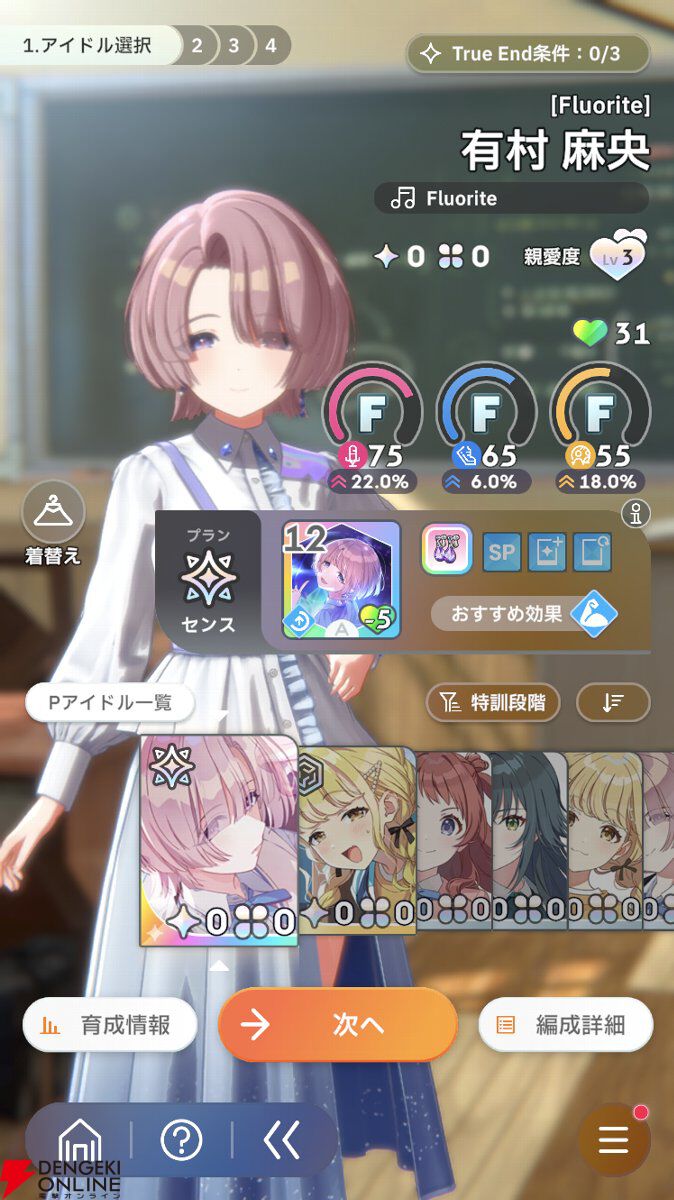Image resolution: width=674 pixels, height=1200 pixels.
Task: Go to the home screen
Action: [81, 1141]
